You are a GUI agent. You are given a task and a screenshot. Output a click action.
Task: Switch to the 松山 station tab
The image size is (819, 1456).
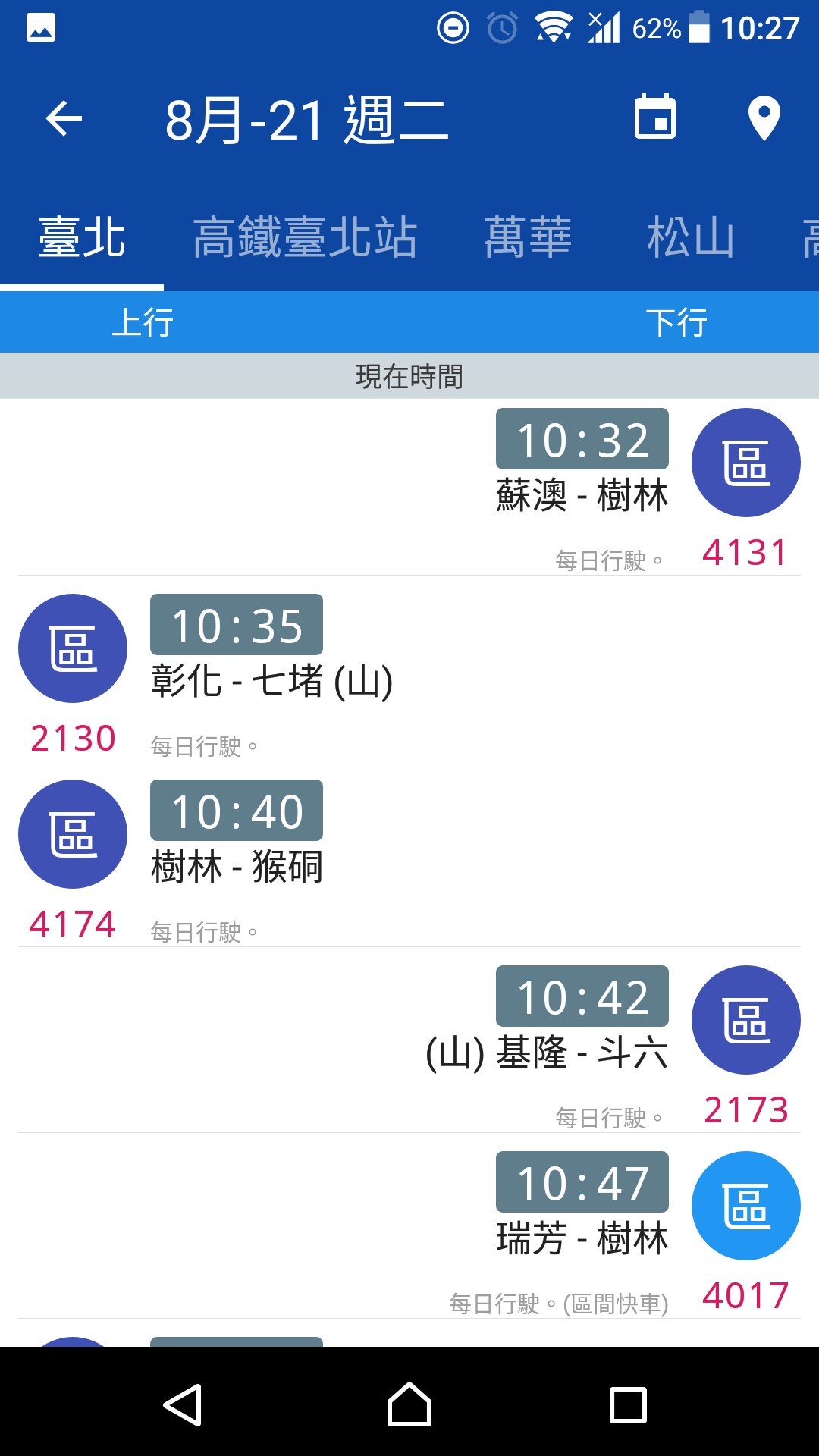click(x=690, y=237)
